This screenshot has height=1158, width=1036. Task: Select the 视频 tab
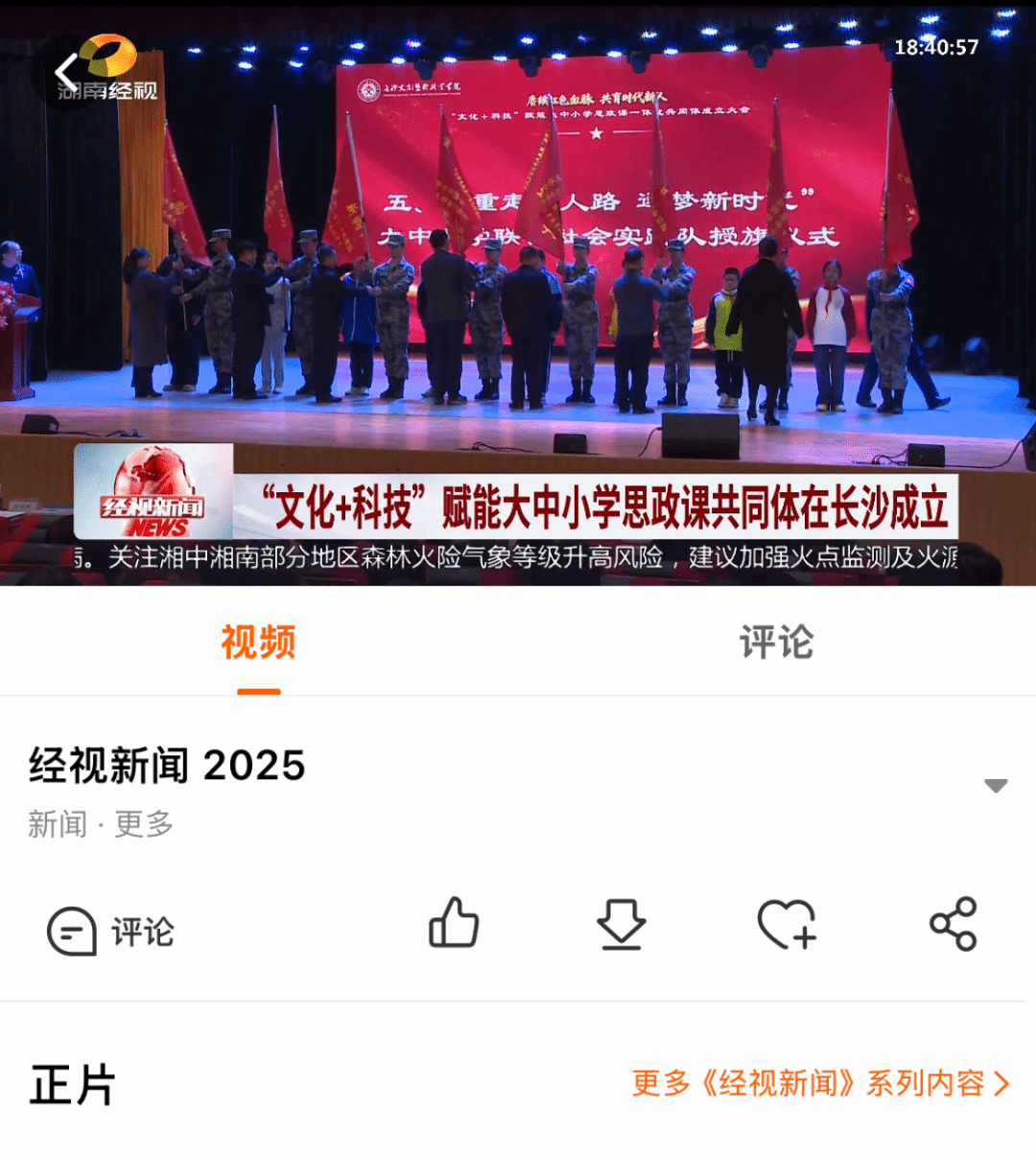pyautogui.click(x=258, y=642)
